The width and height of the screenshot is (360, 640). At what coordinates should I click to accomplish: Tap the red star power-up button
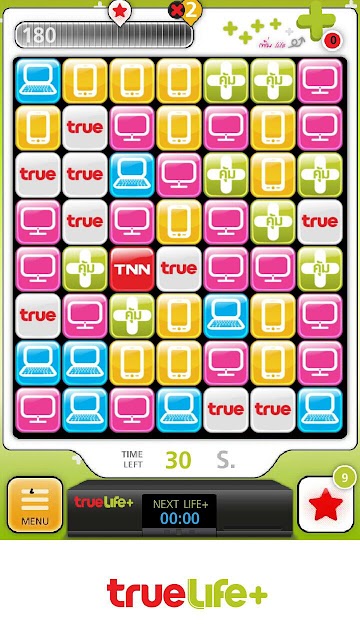[325, 504]
